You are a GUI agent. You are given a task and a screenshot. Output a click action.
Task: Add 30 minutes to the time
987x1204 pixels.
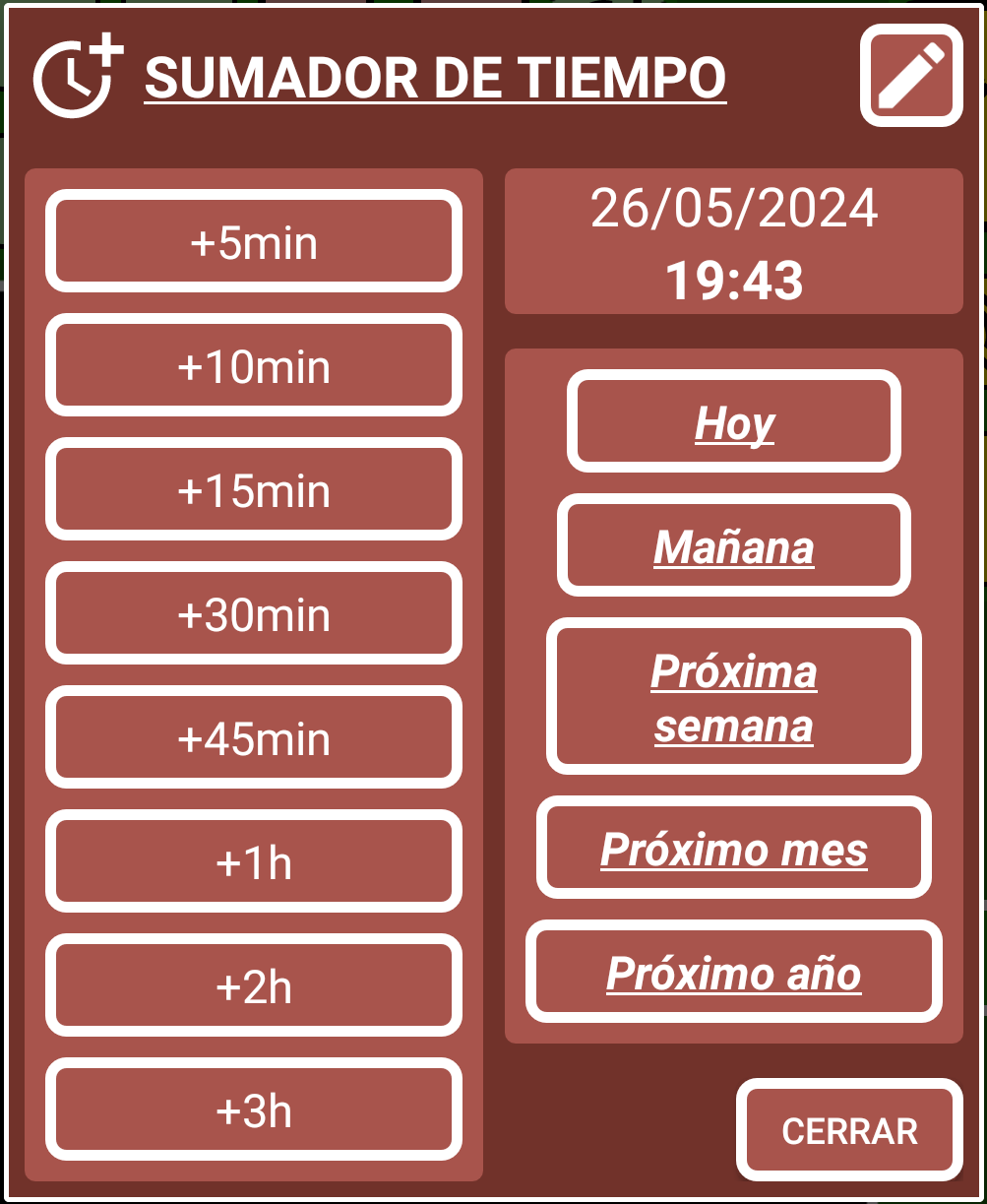[254, 614]
